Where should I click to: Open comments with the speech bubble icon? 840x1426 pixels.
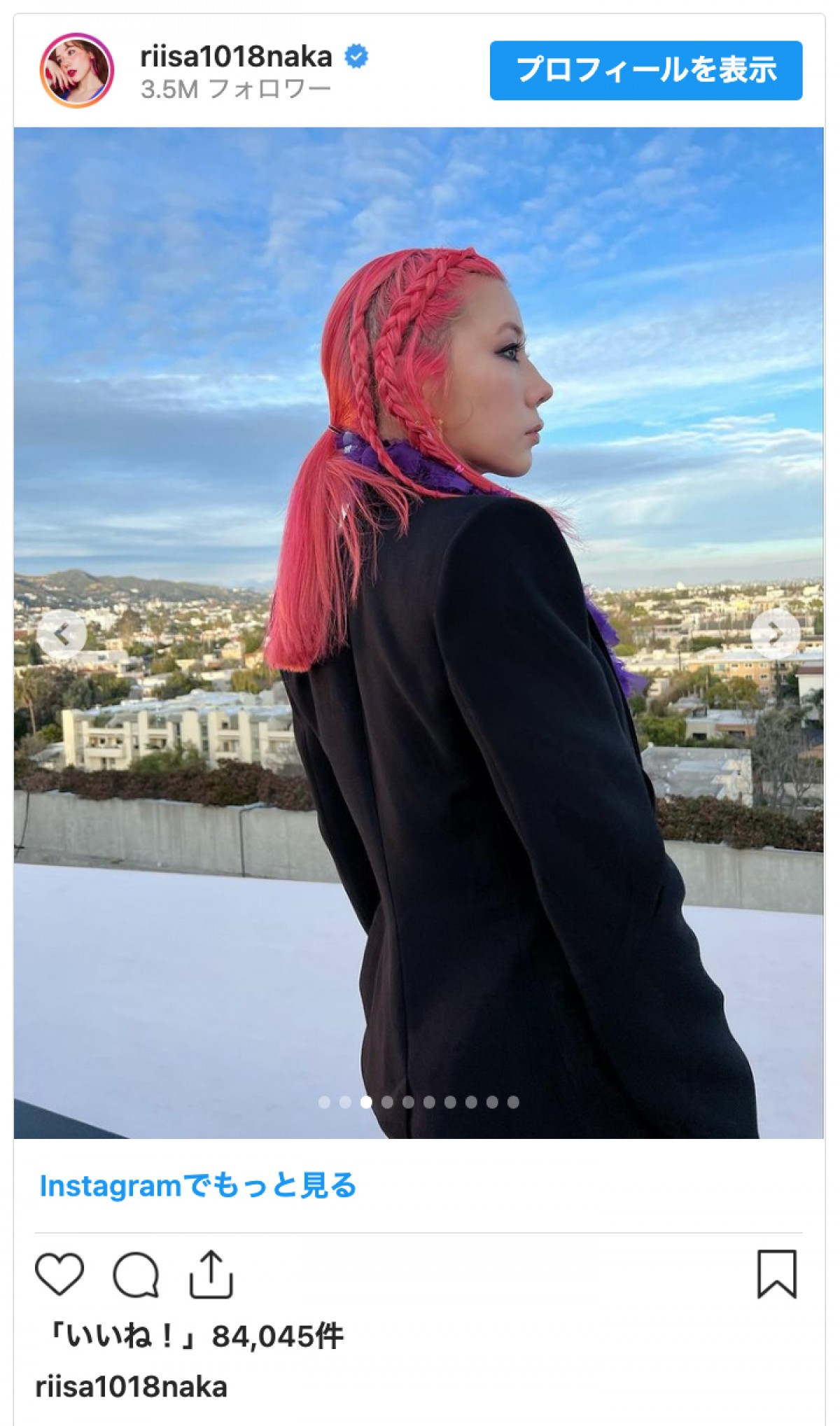[136, 1274]
